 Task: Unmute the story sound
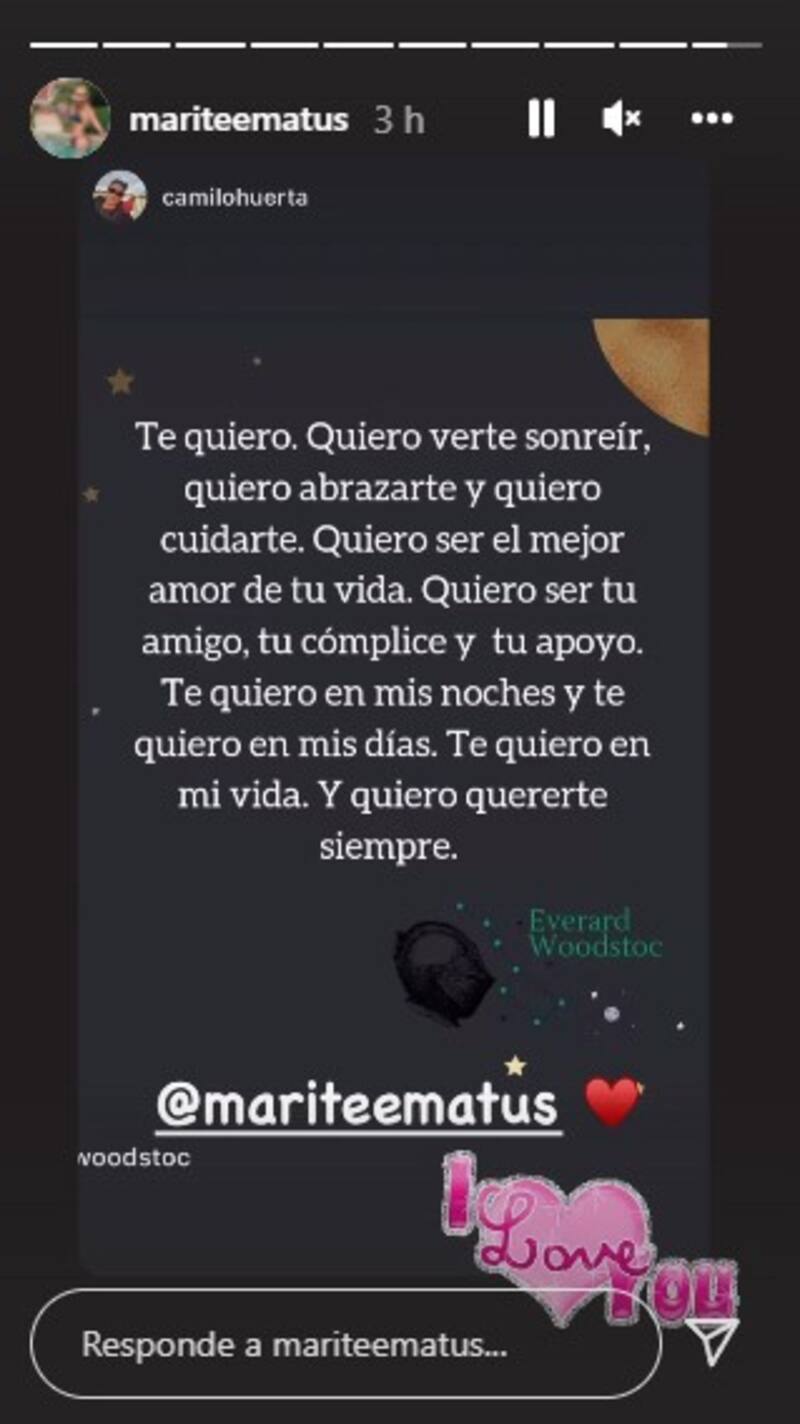point(621,120)
